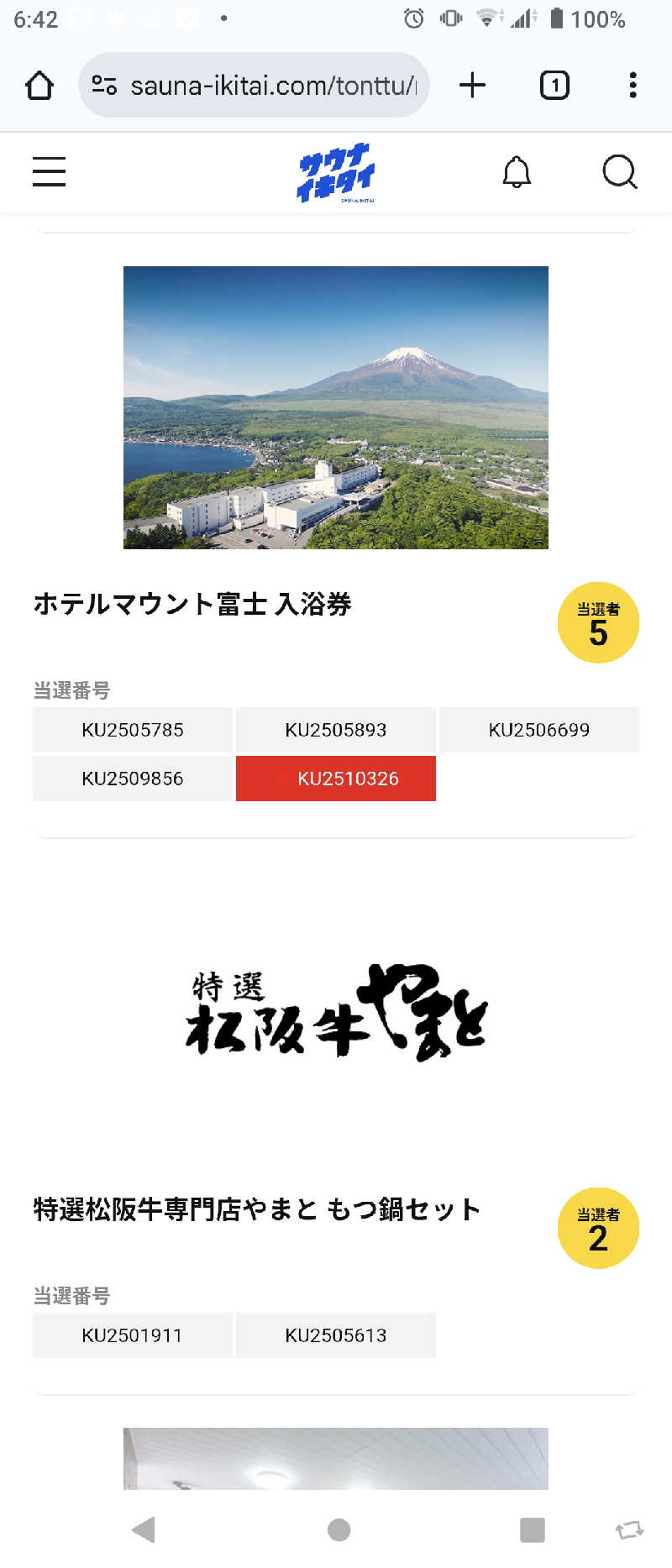
Task: Tap winning number KU2506699
Action: point(538,729)
